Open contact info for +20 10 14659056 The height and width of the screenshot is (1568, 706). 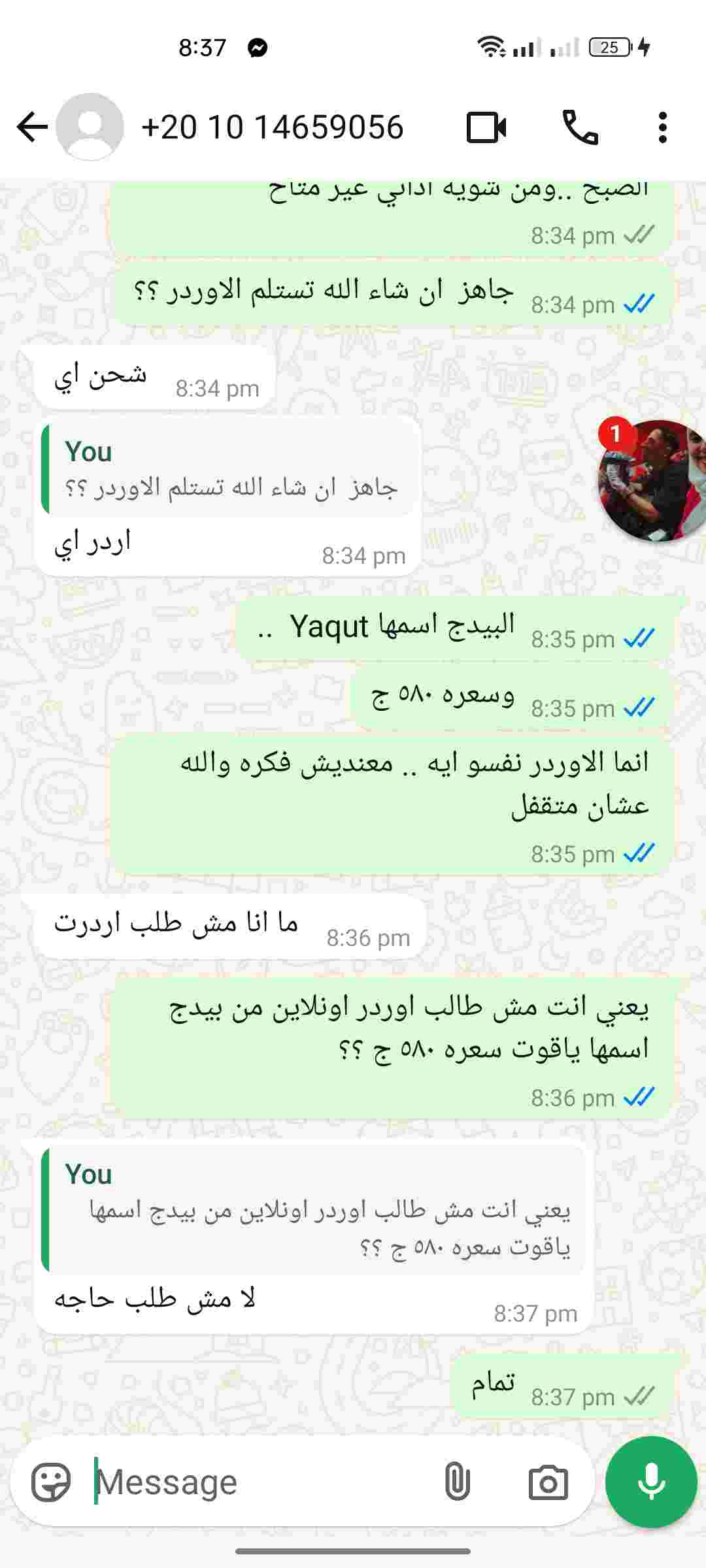[272, 127]
